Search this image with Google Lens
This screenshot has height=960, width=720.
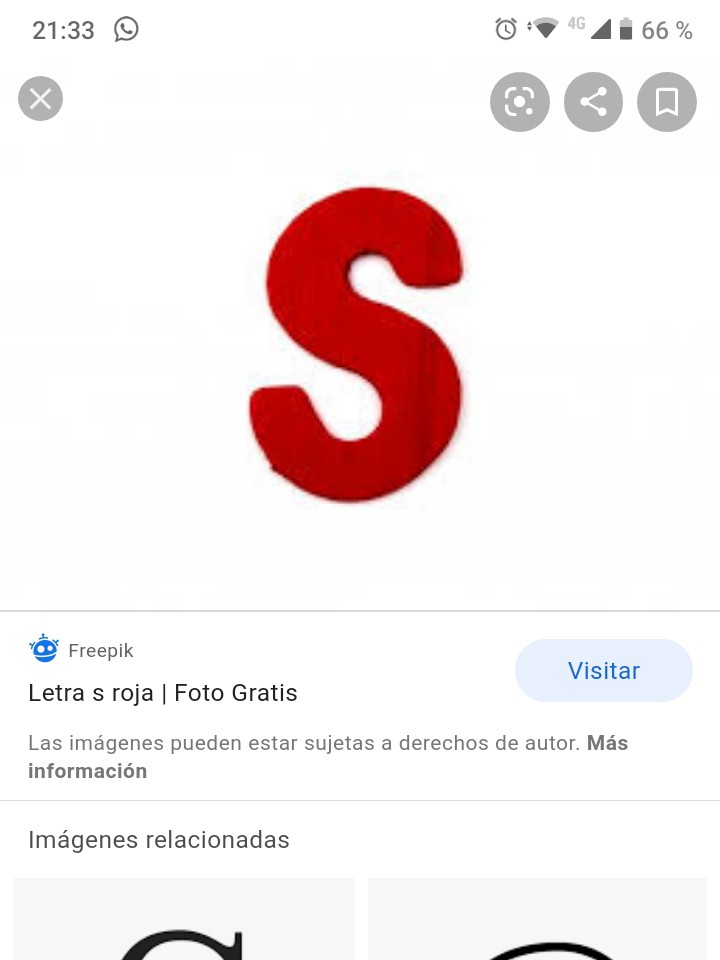(x=519, y=102)
